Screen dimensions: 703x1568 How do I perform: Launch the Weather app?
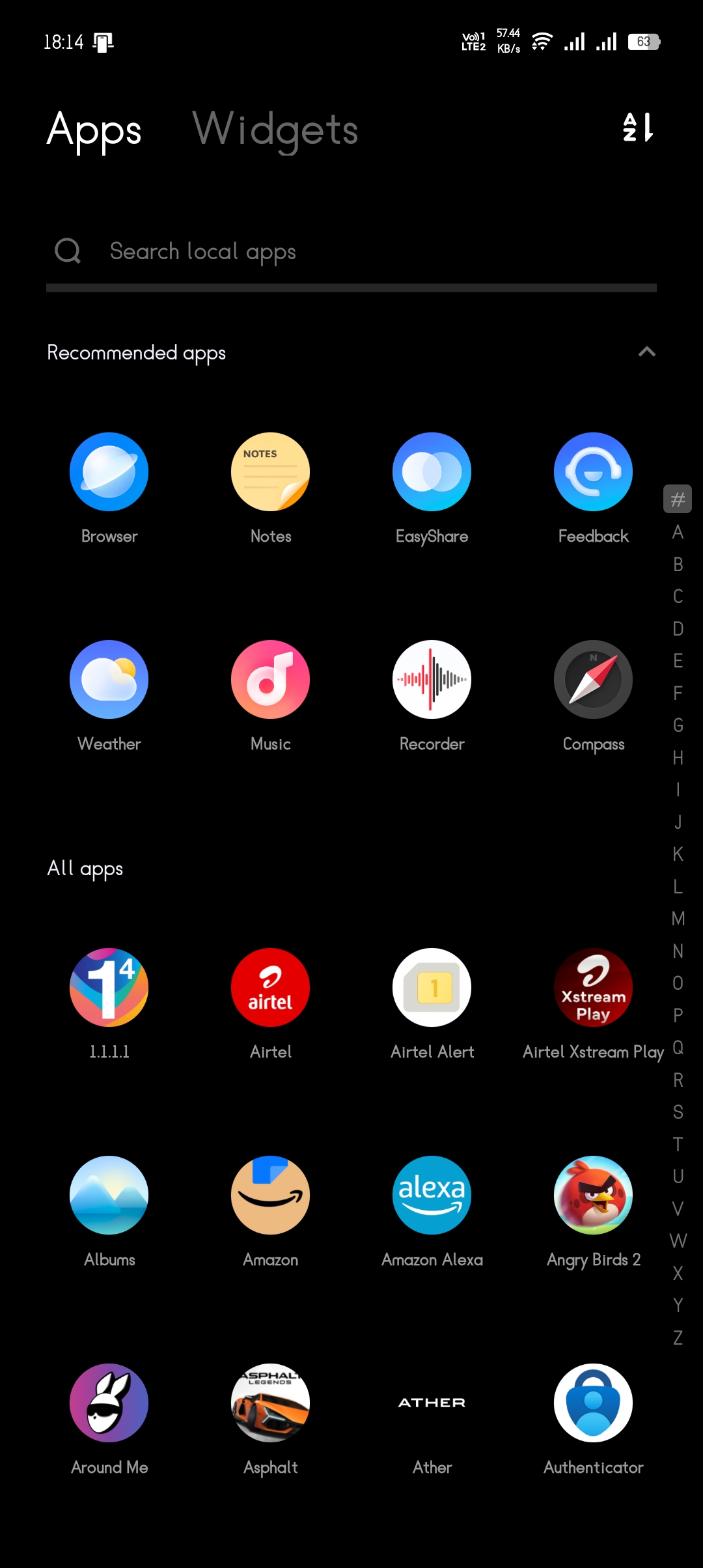(x=109, y=680)
